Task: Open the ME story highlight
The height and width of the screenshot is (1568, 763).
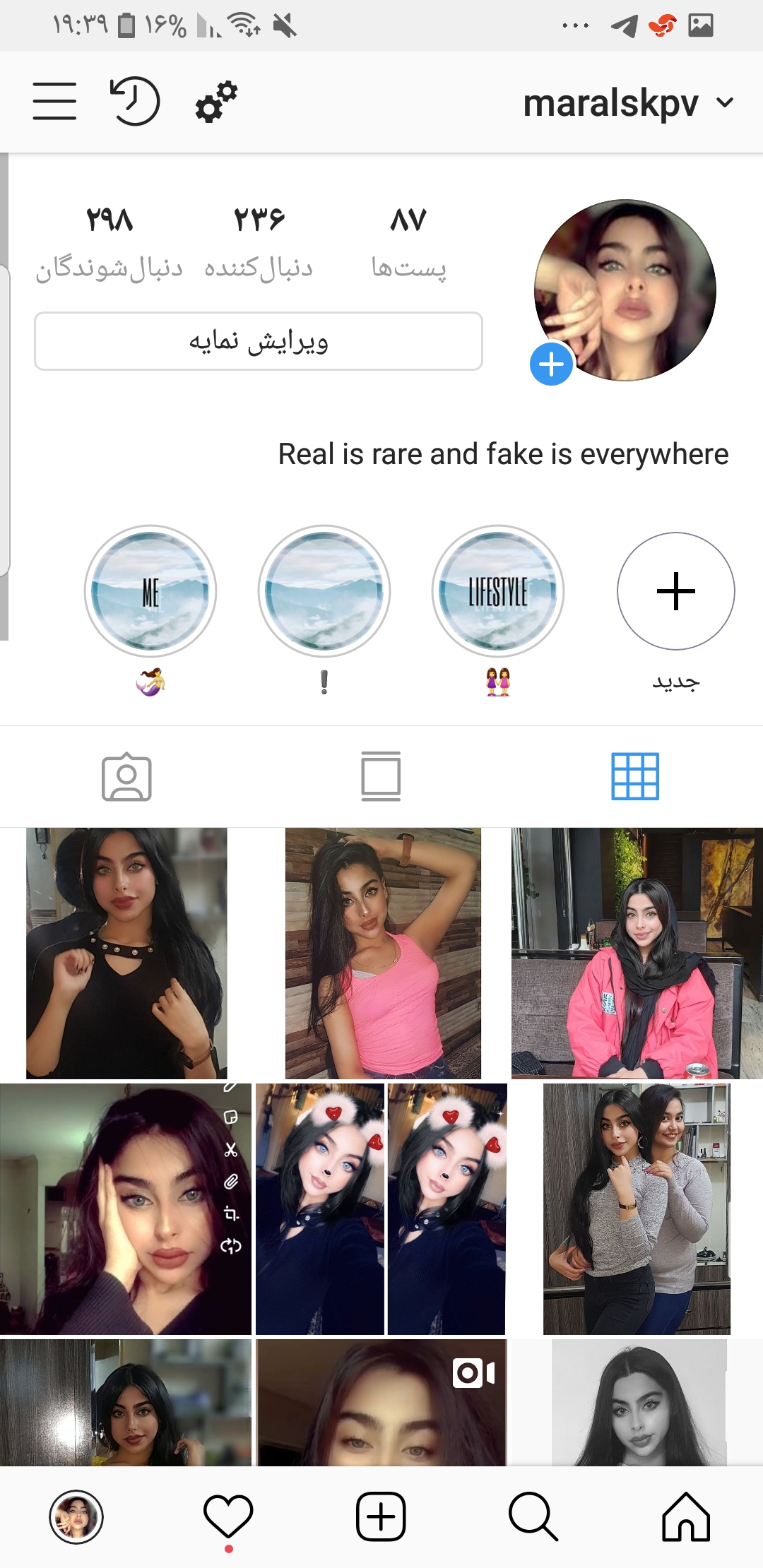Action: click(150, 591)
